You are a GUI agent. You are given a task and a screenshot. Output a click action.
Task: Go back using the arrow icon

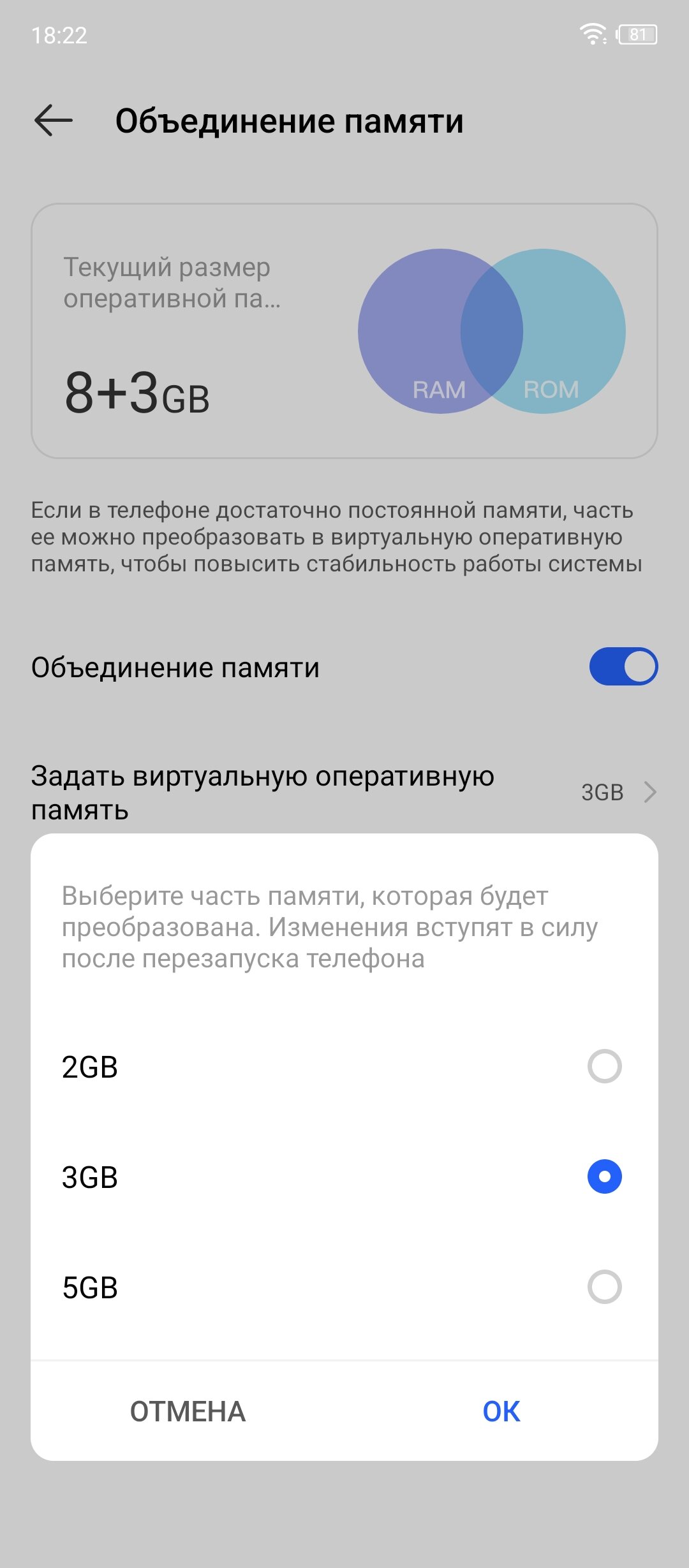pyautogui.click(x=54, y=121)
